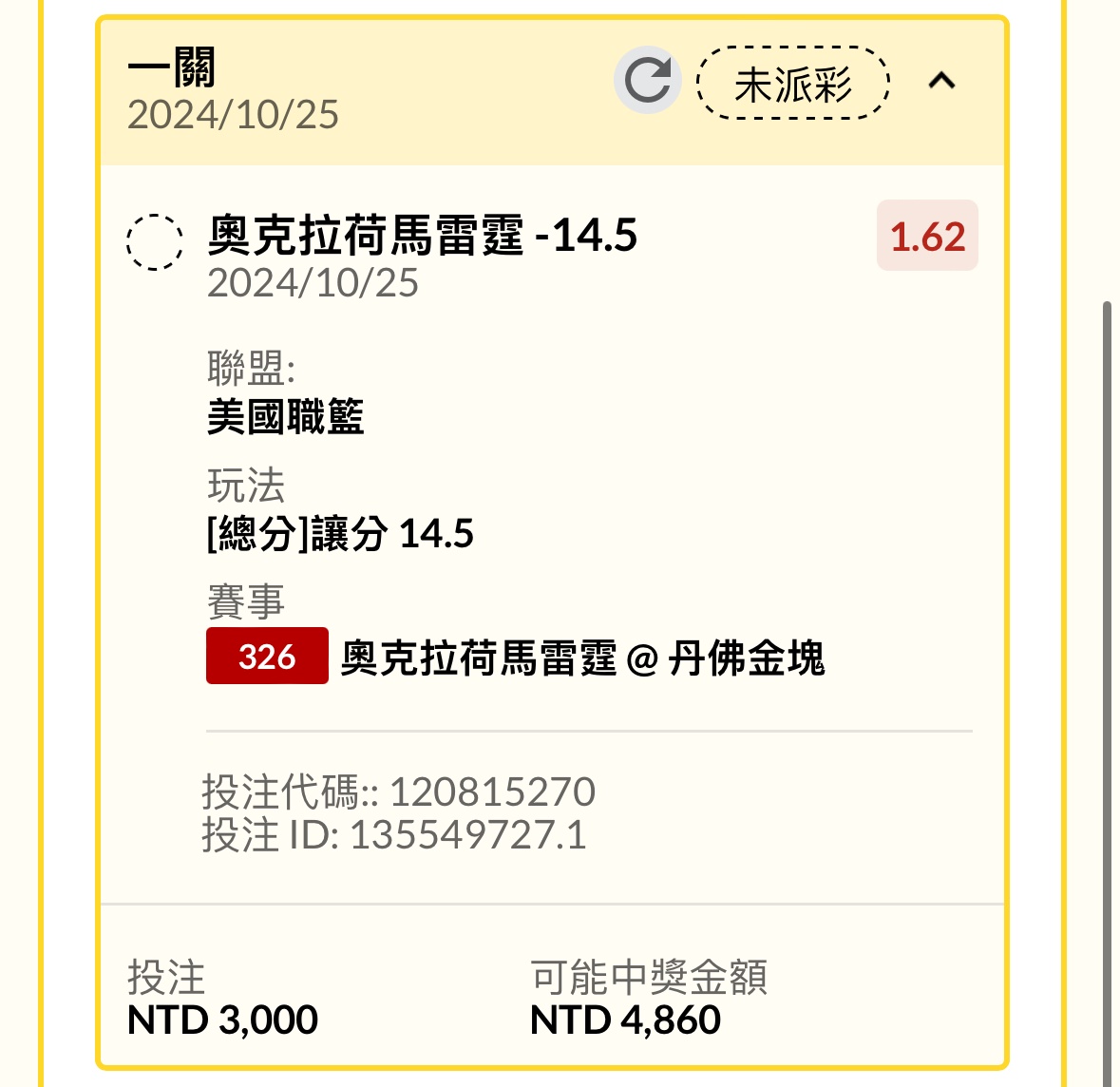This screenshot has width=1120, height=1087.
Task: Refresh the 一關 bet status
Action: [x=648, y=81]
